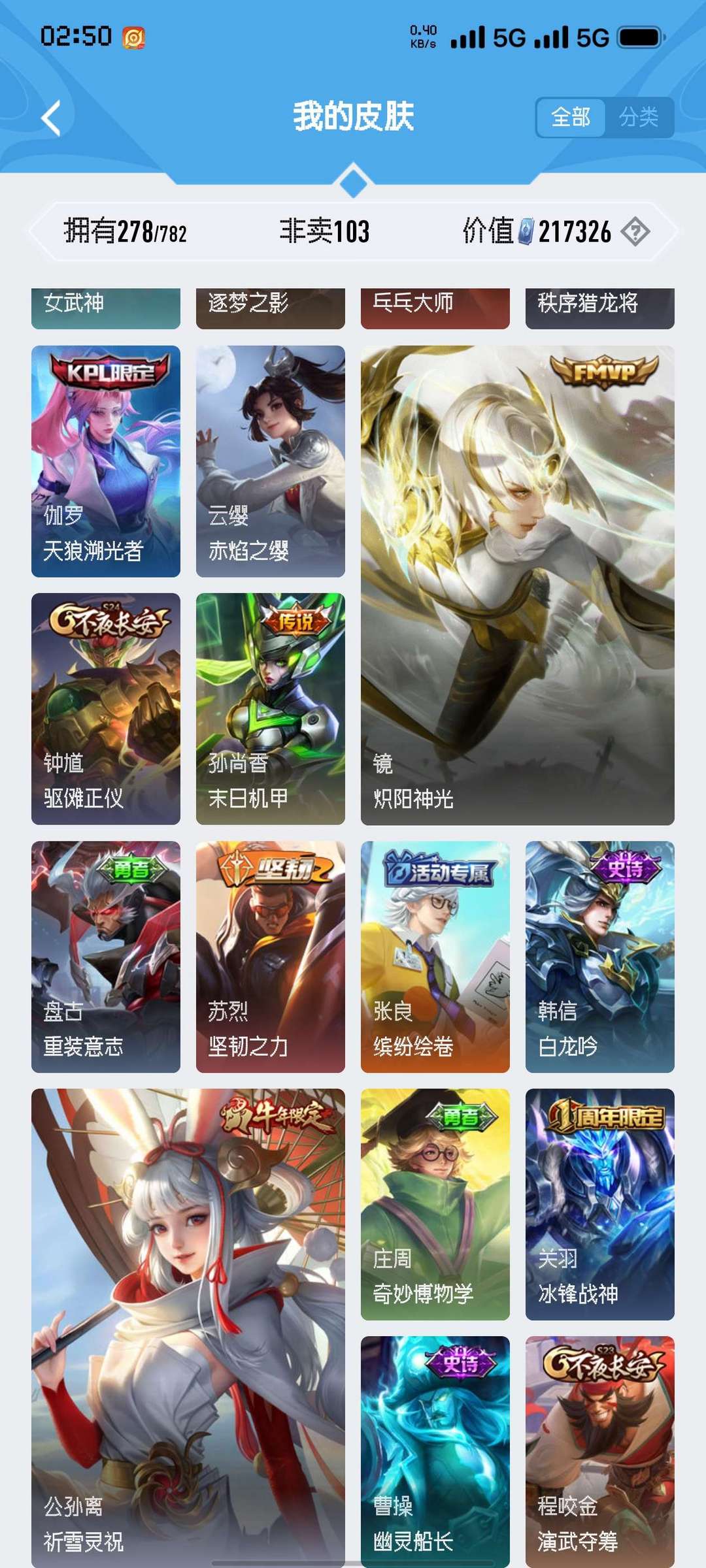
Task: Go back using the top-left arrow
Action: click(x=51, y=118)
